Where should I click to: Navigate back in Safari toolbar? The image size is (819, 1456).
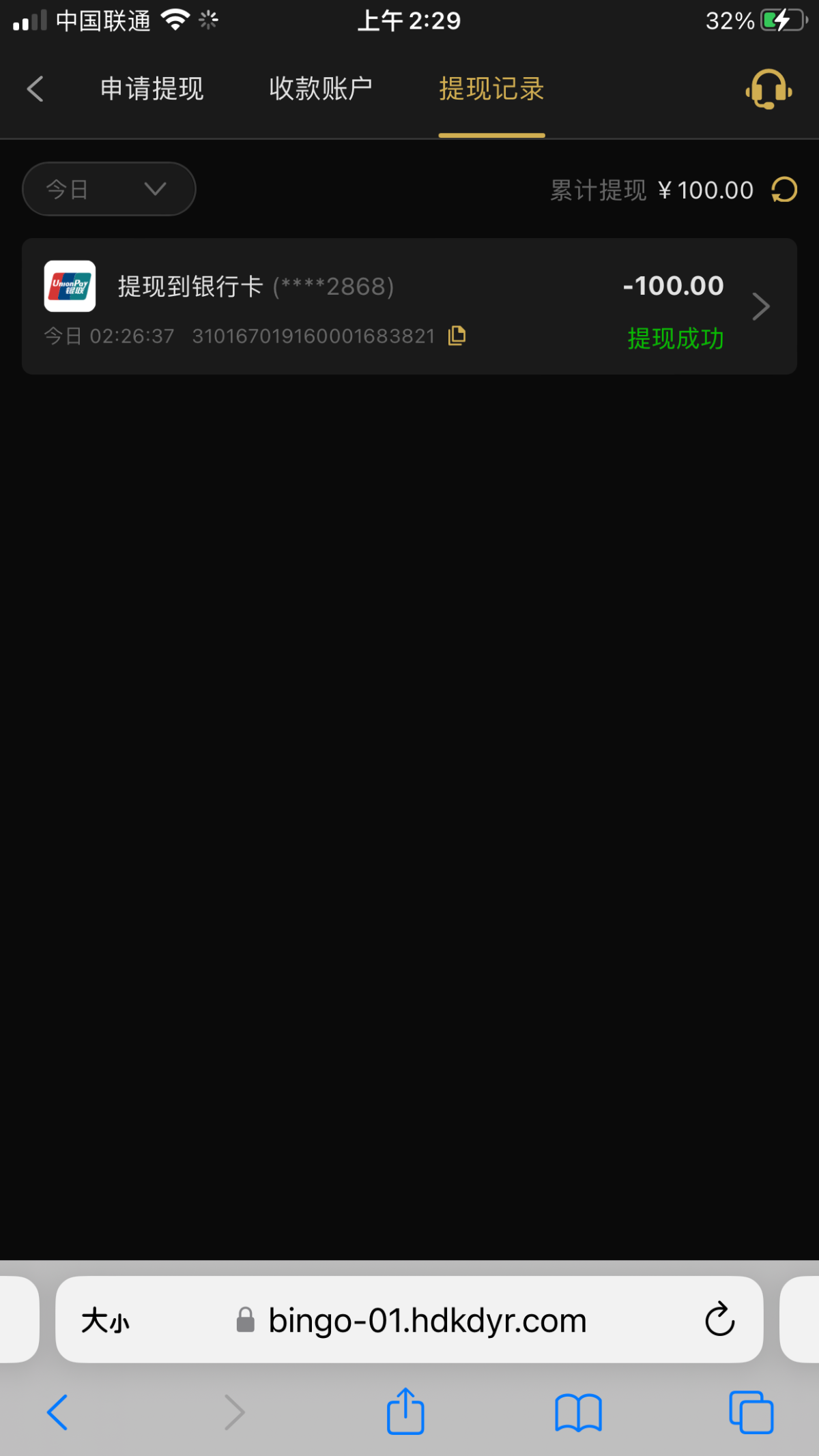pos(57,1412)
